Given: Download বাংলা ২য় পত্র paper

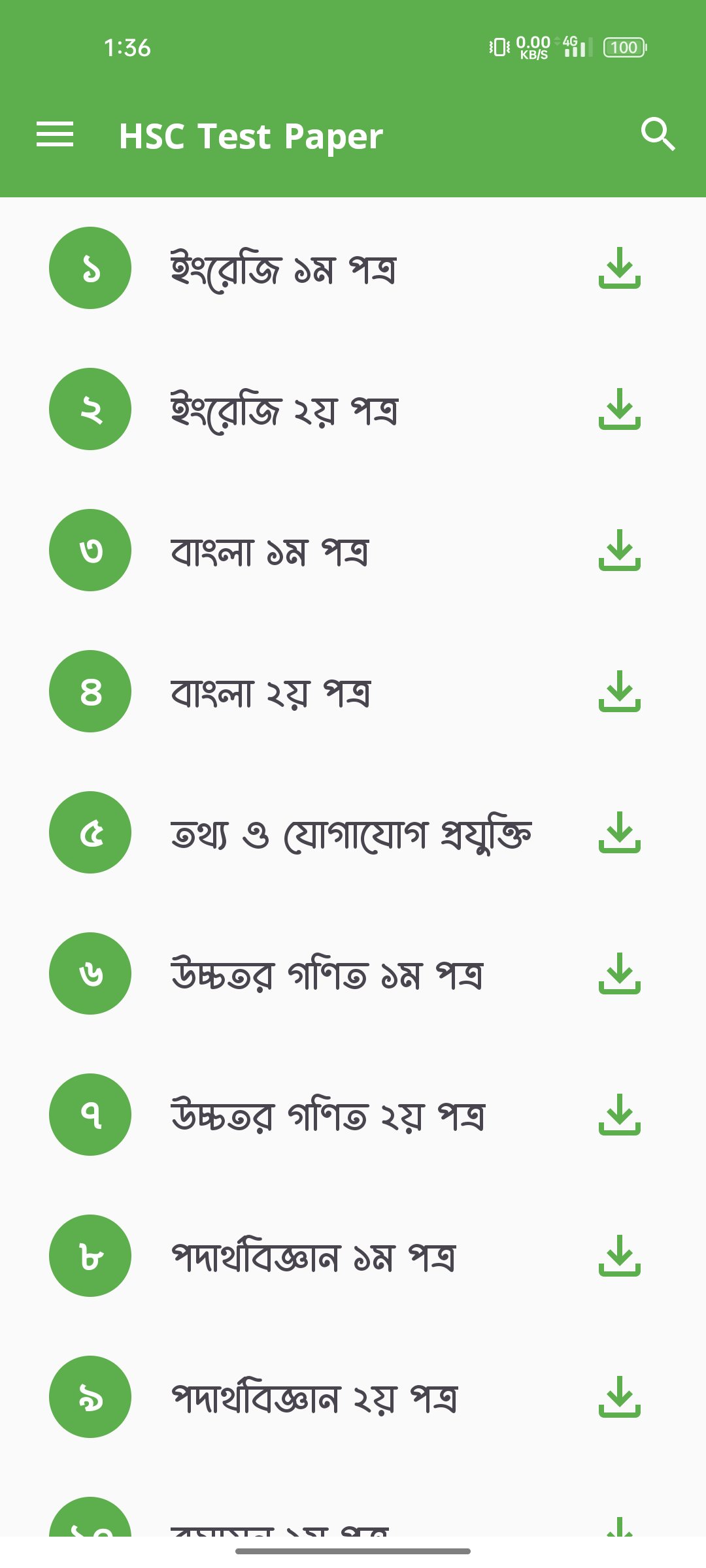Looking at the screenshot, I should 619,691.
